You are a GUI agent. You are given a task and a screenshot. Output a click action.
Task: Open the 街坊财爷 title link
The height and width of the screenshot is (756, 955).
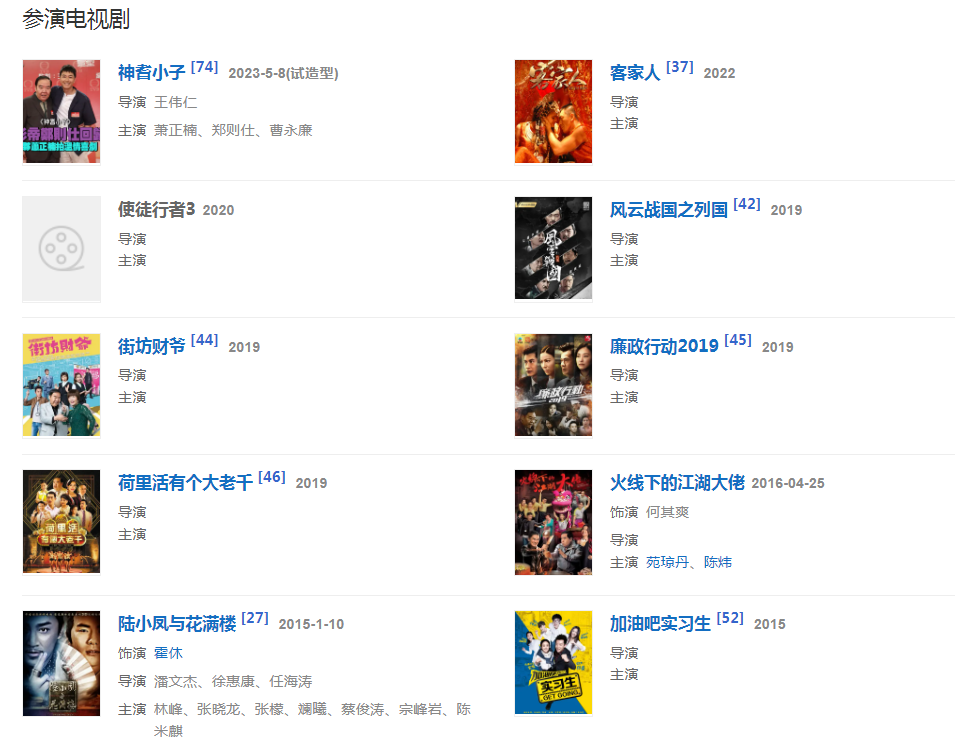tap(152, 347)
